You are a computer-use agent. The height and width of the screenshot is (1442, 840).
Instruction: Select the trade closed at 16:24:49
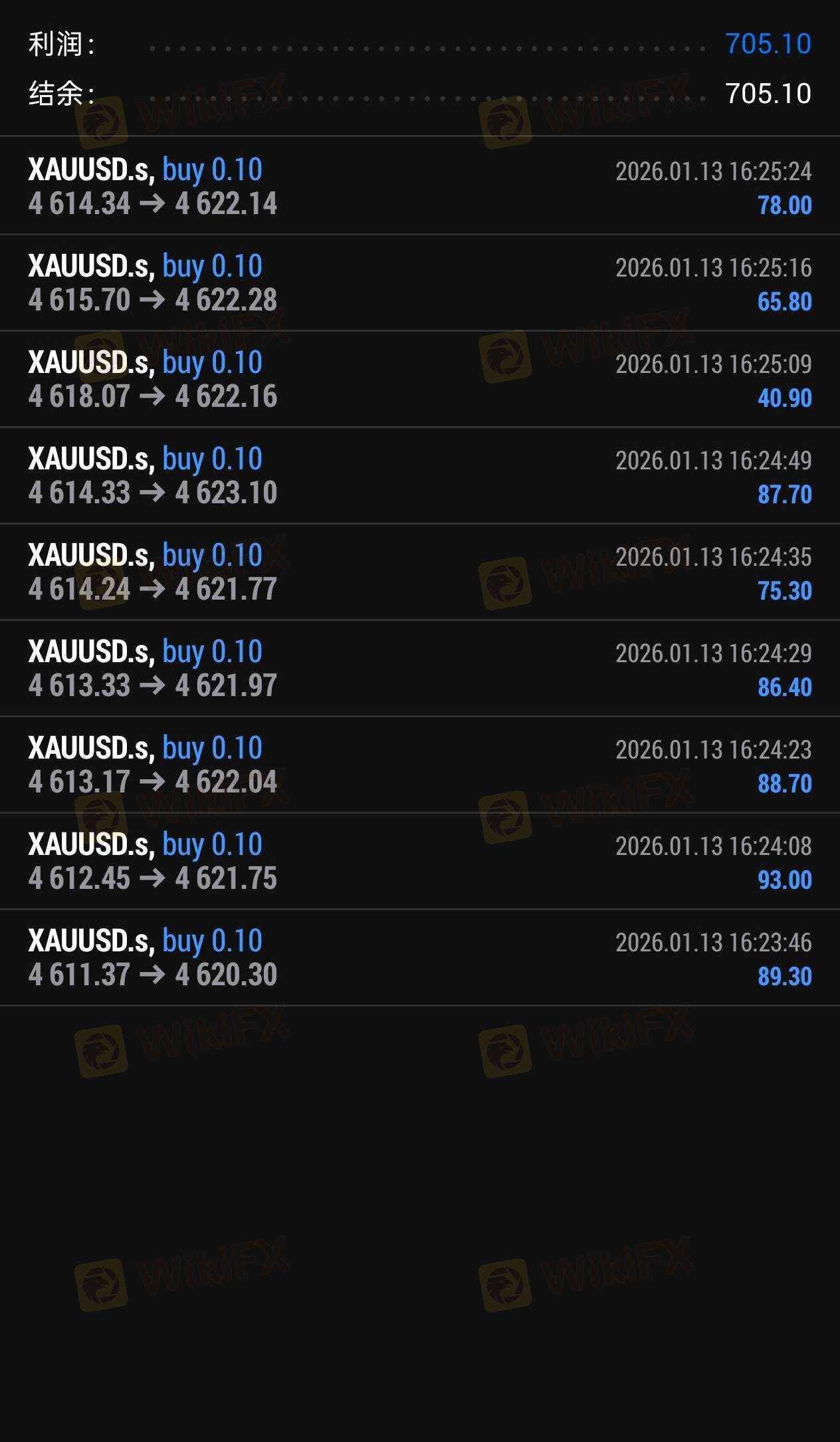[420, 475]
